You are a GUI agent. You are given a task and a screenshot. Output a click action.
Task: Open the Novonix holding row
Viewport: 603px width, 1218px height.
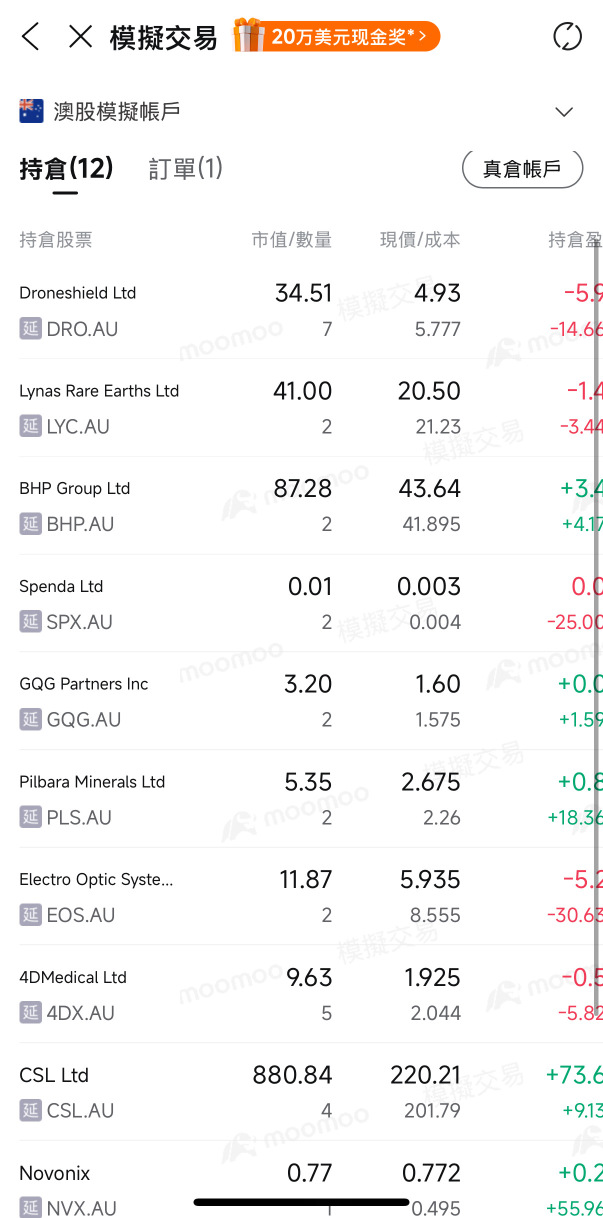tap(54, 1174)
